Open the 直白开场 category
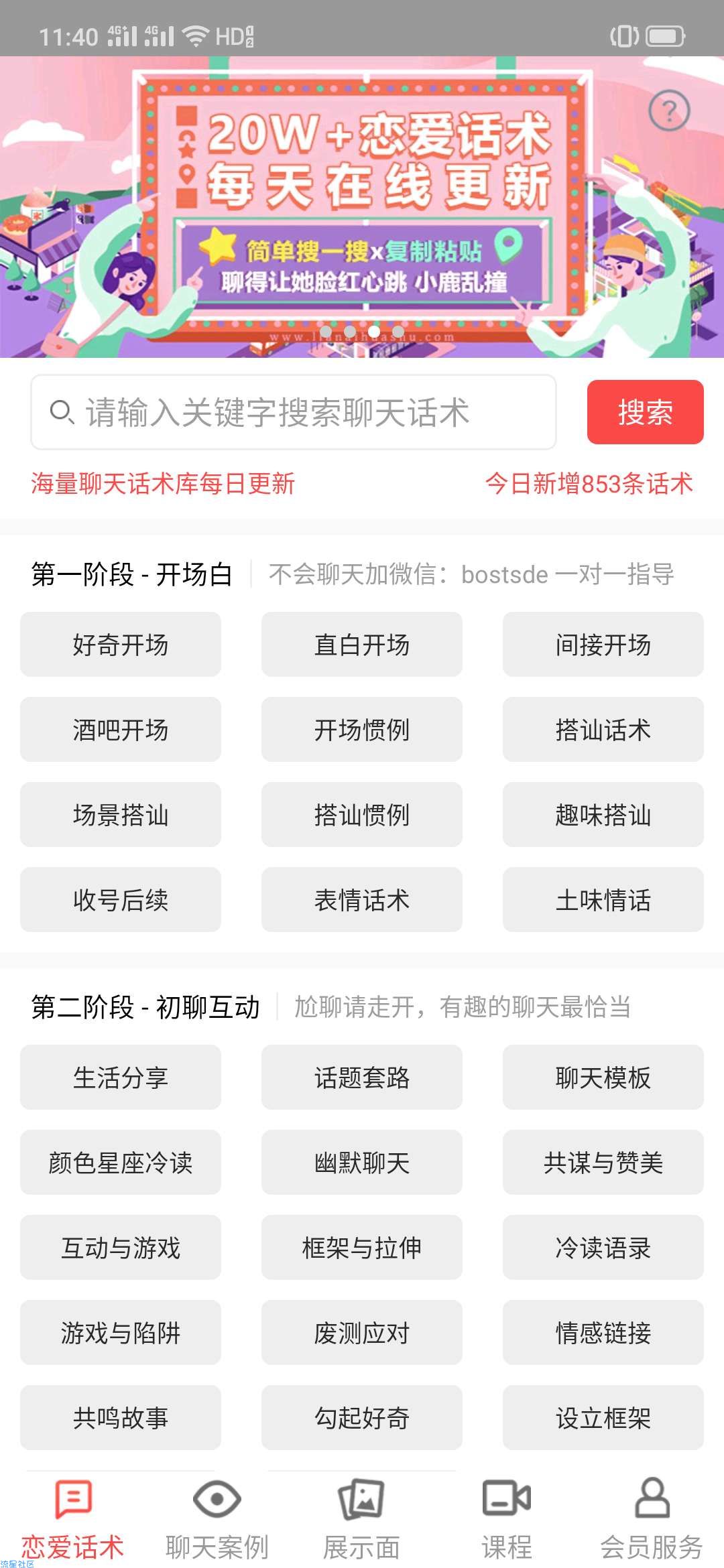The height and width of the screenshot is (1568, 724). (x=362, y=645)
